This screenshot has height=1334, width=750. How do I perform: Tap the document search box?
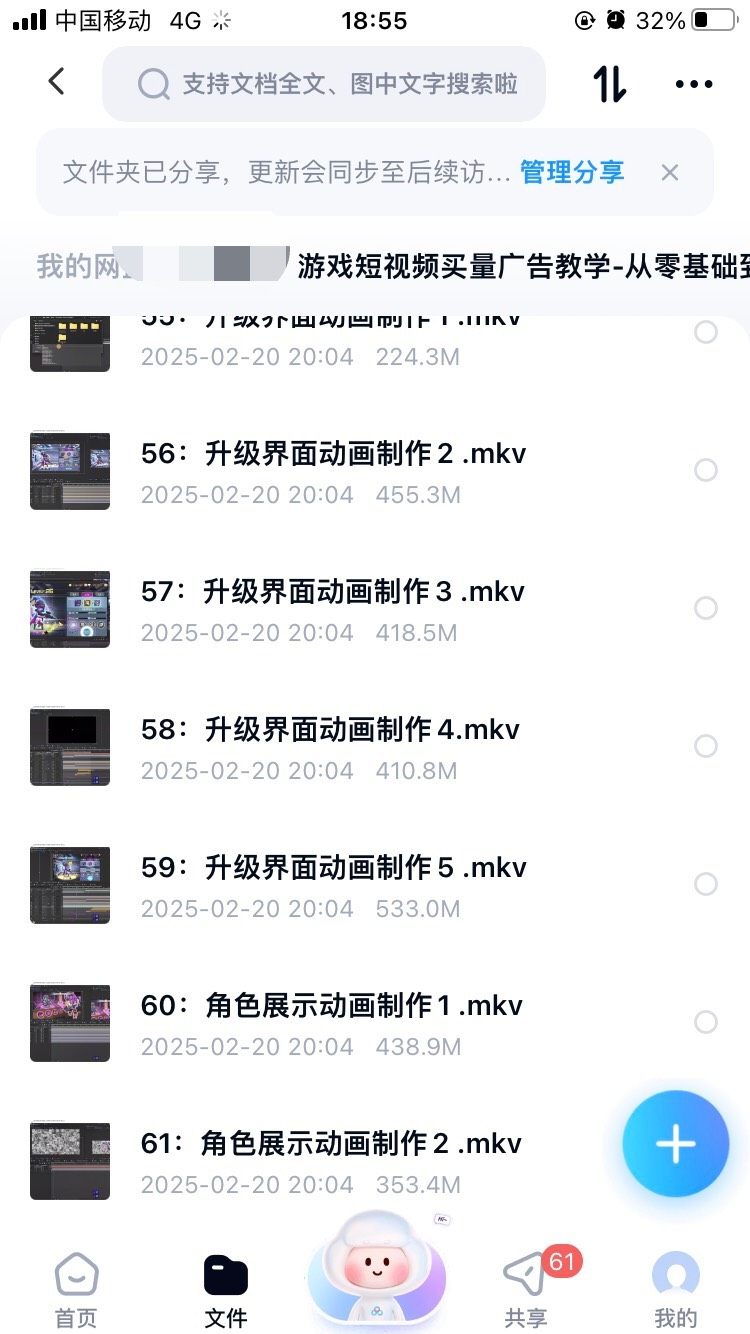[324, 84]
